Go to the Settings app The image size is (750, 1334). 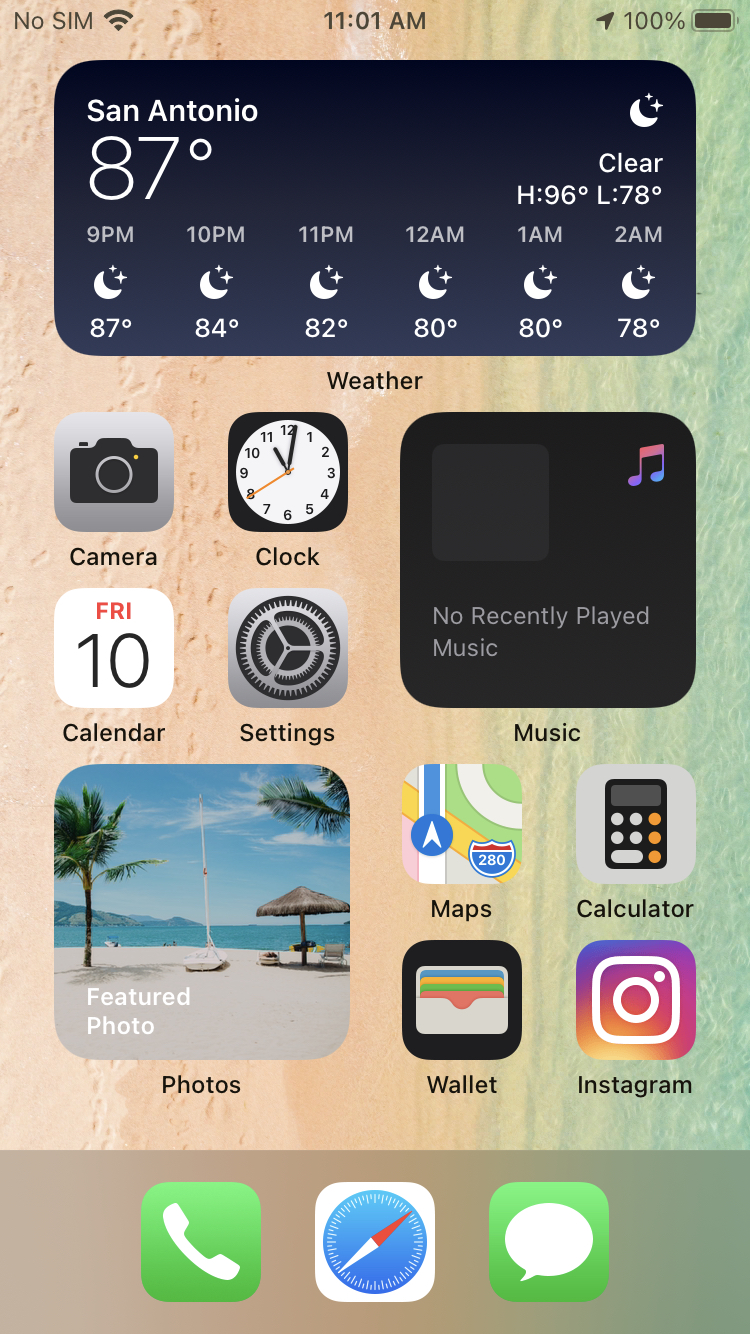pos(288,648)
